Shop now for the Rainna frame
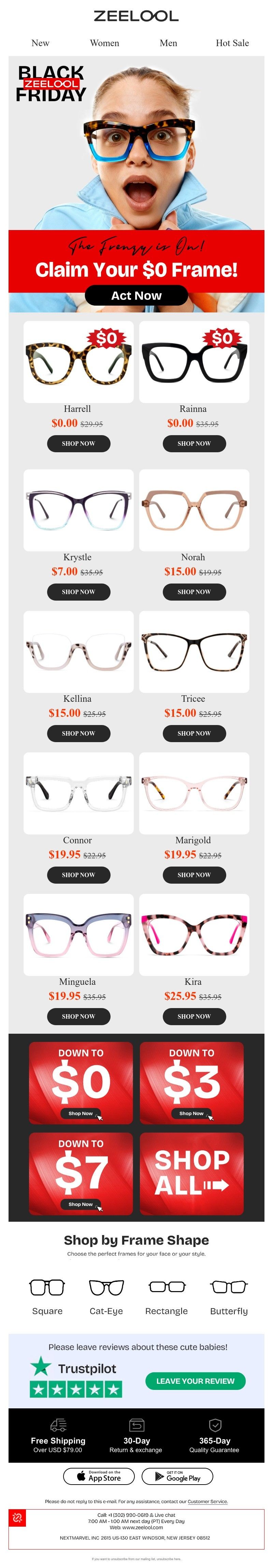Image resolution: width=273 pixels, height=1568 pixels. pos(194,444)
